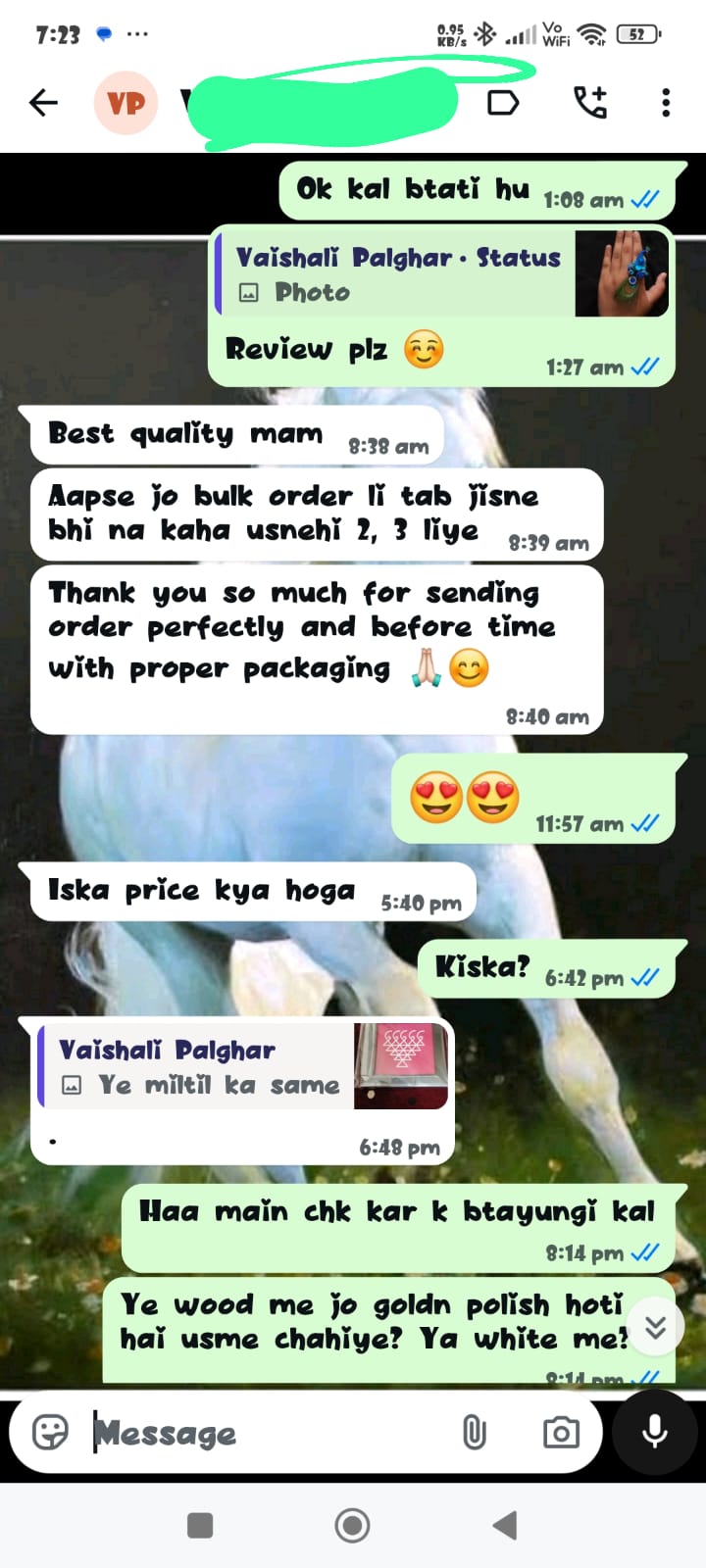Open the three-dot overflow menu
Image resolution: width=706 pixels, height=1568 pixels.
(666, 103)
